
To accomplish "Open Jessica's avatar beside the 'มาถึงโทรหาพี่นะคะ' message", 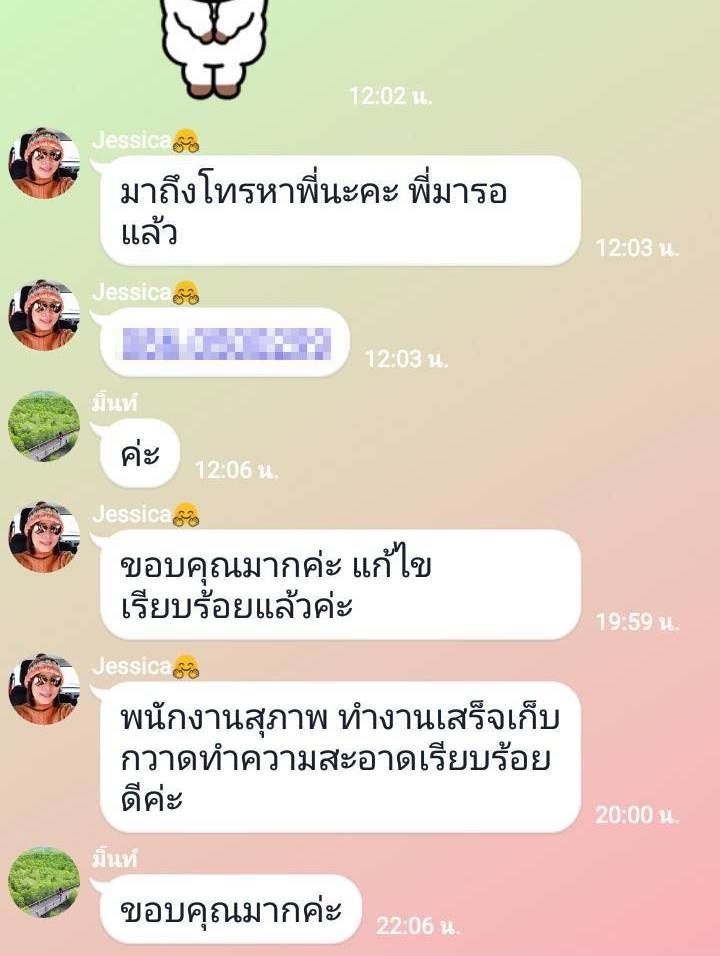I will click(x=44, y=163).
